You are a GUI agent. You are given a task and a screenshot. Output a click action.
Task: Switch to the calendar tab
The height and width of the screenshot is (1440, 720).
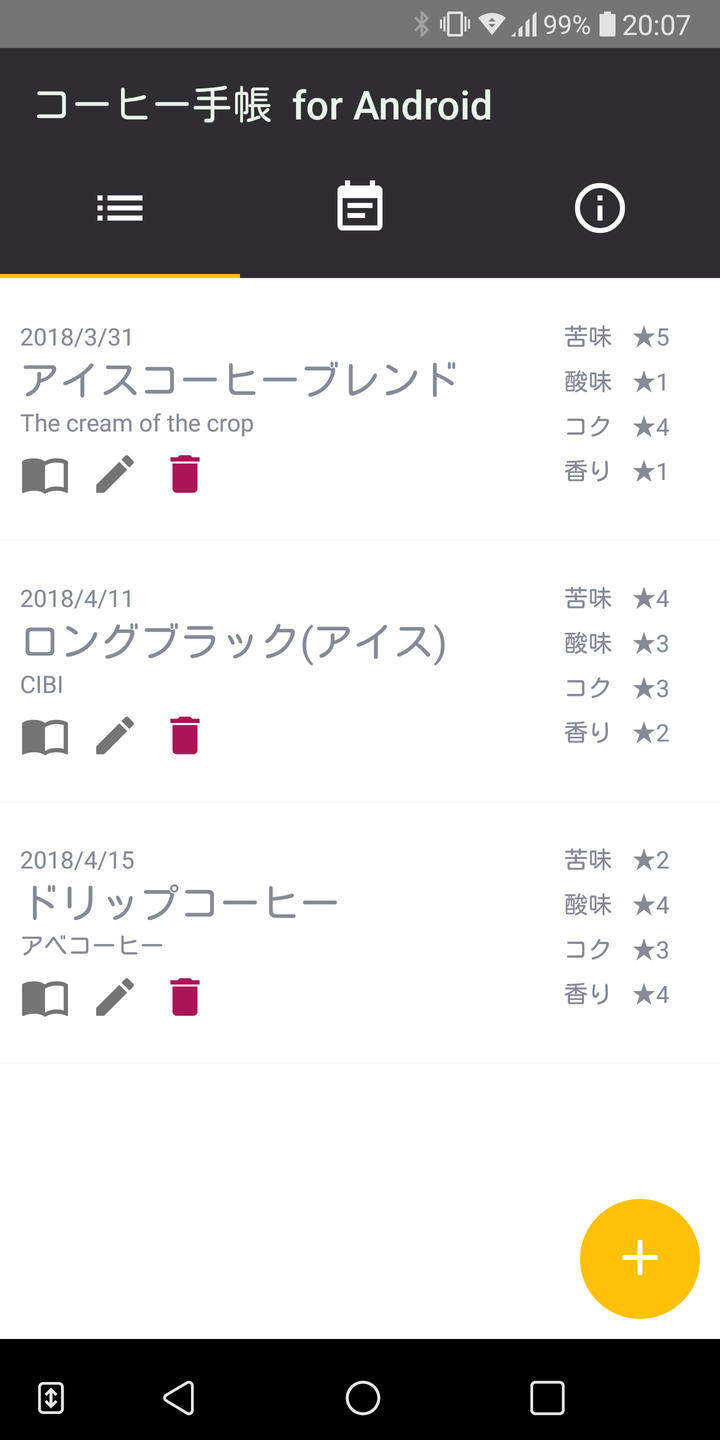360,207
